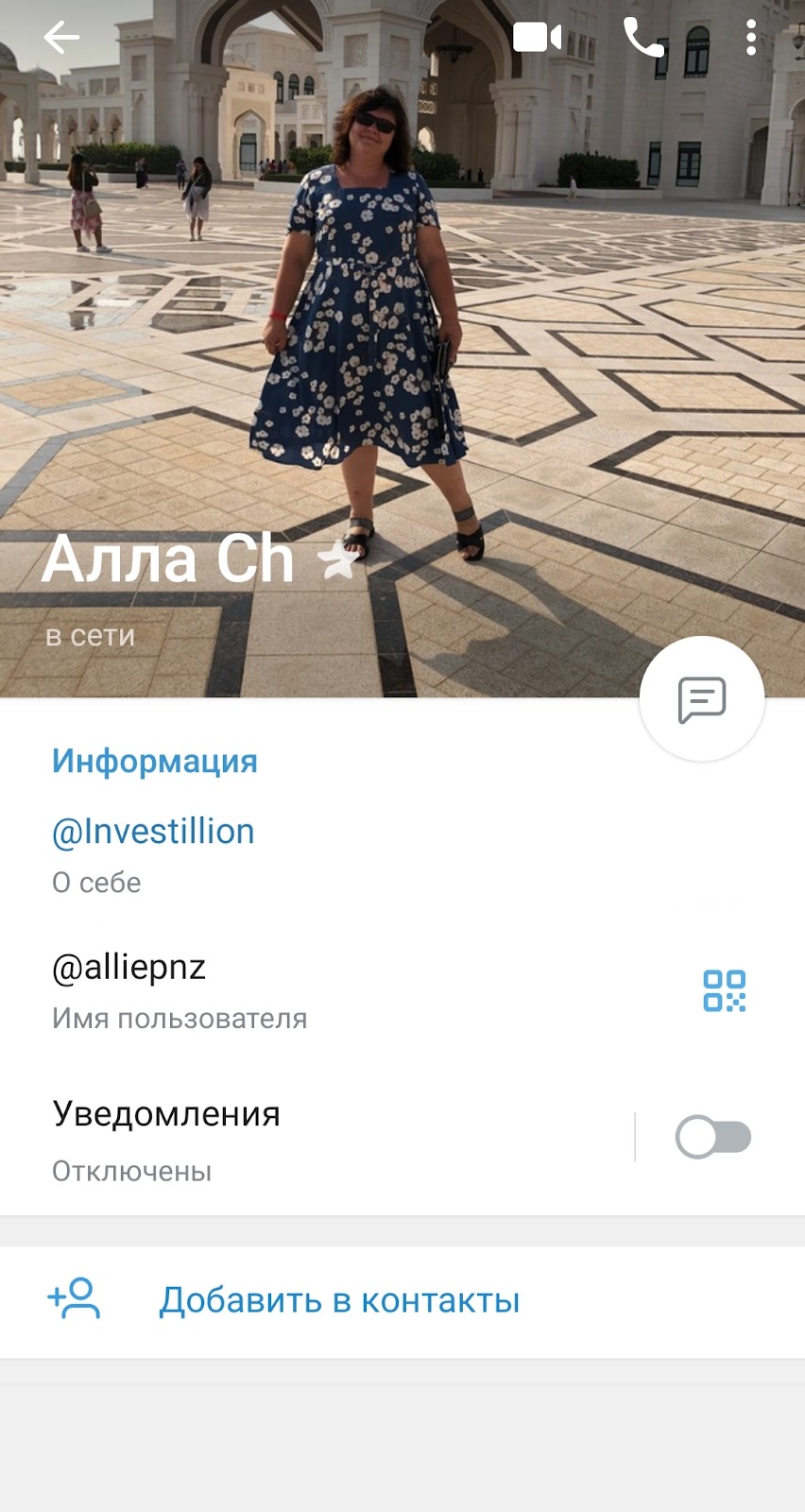Open the chat with the message bubble icon
This screenshot has width=805, height=1512.
coord(701,699)
